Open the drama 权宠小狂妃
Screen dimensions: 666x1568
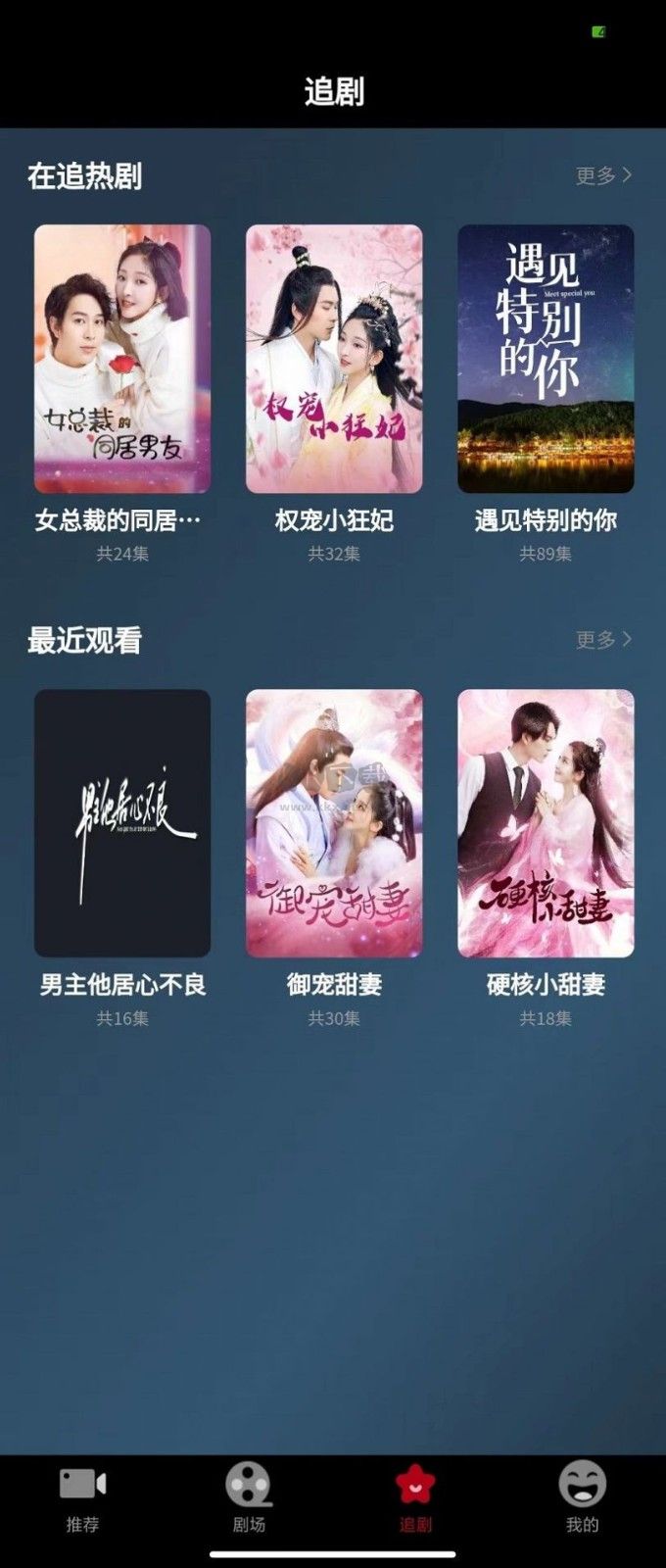tap(334, 359)
